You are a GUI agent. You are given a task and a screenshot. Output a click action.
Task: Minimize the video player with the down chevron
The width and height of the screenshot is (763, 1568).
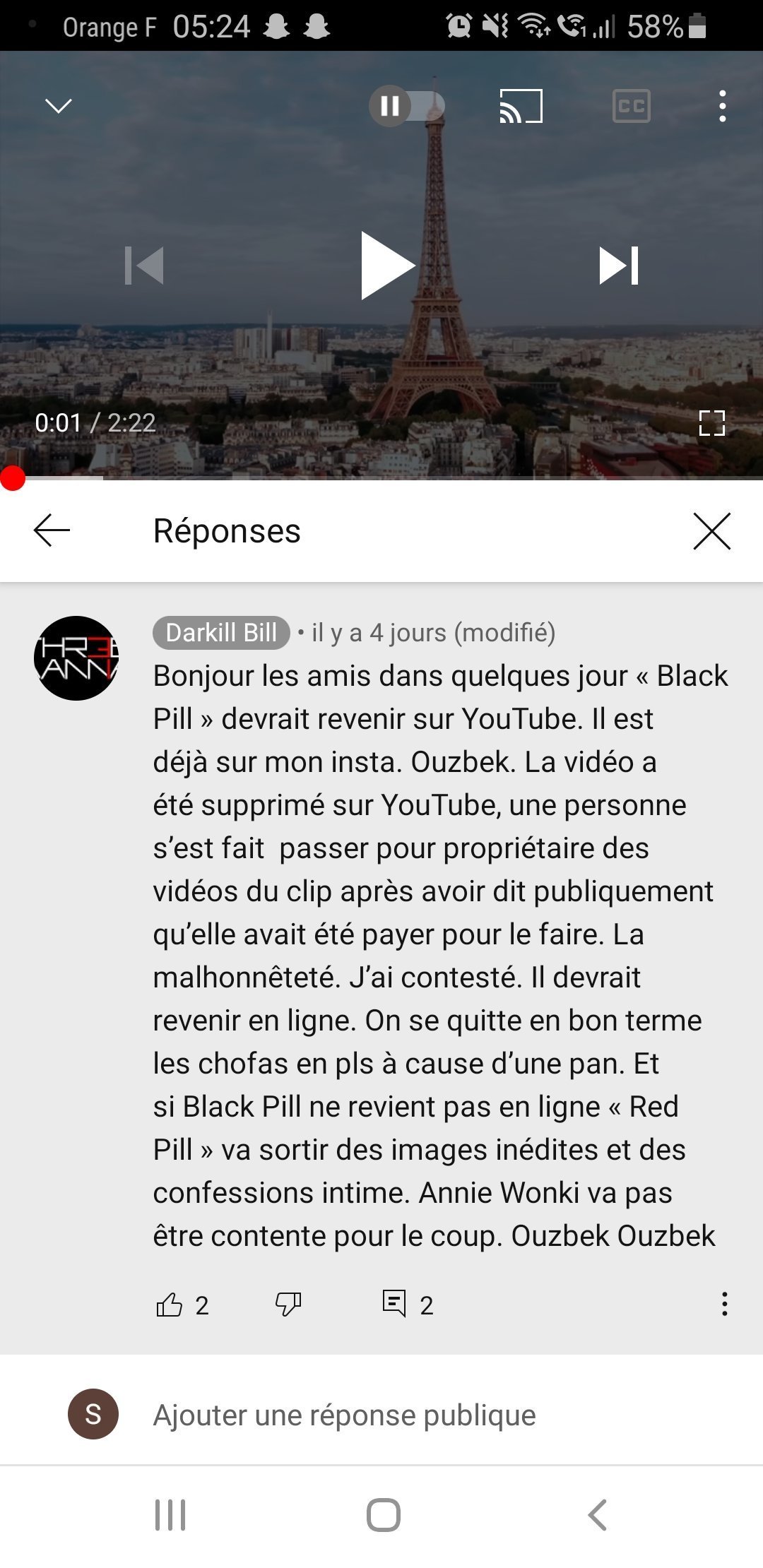click(x=59, y=106)
